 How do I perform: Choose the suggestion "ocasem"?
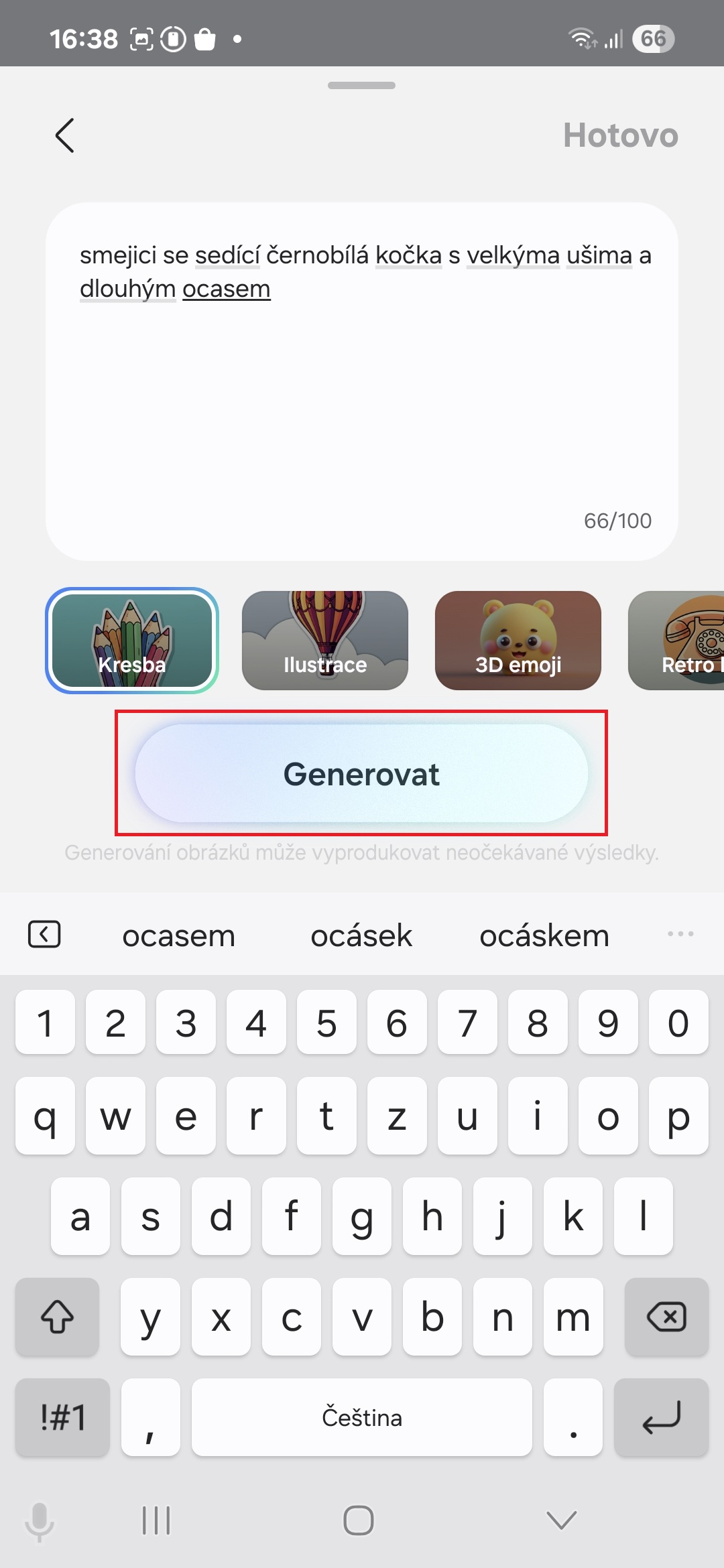[x=178, y=935]
